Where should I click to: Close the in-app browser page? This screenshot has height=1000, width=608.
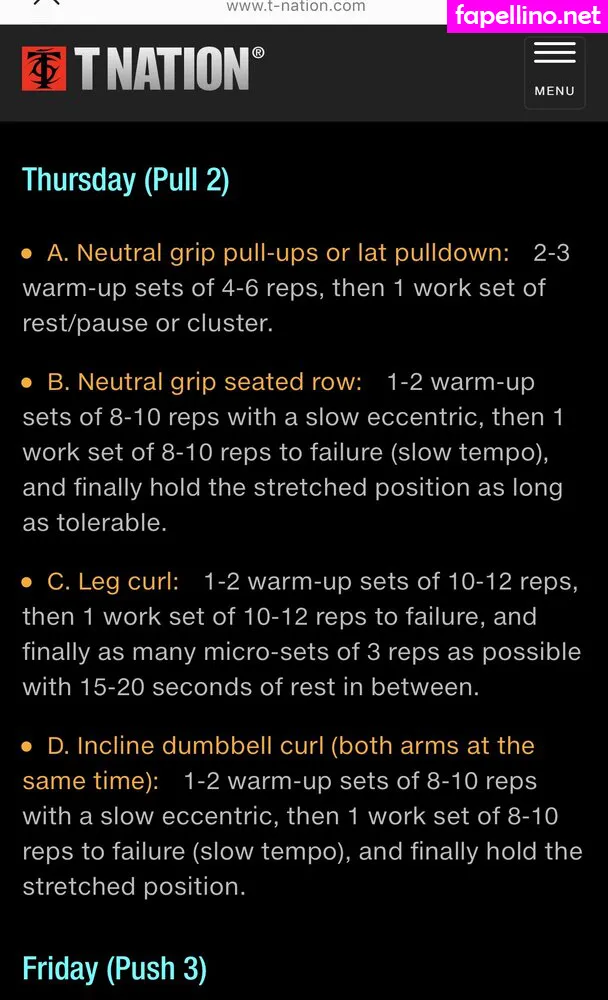46,3
